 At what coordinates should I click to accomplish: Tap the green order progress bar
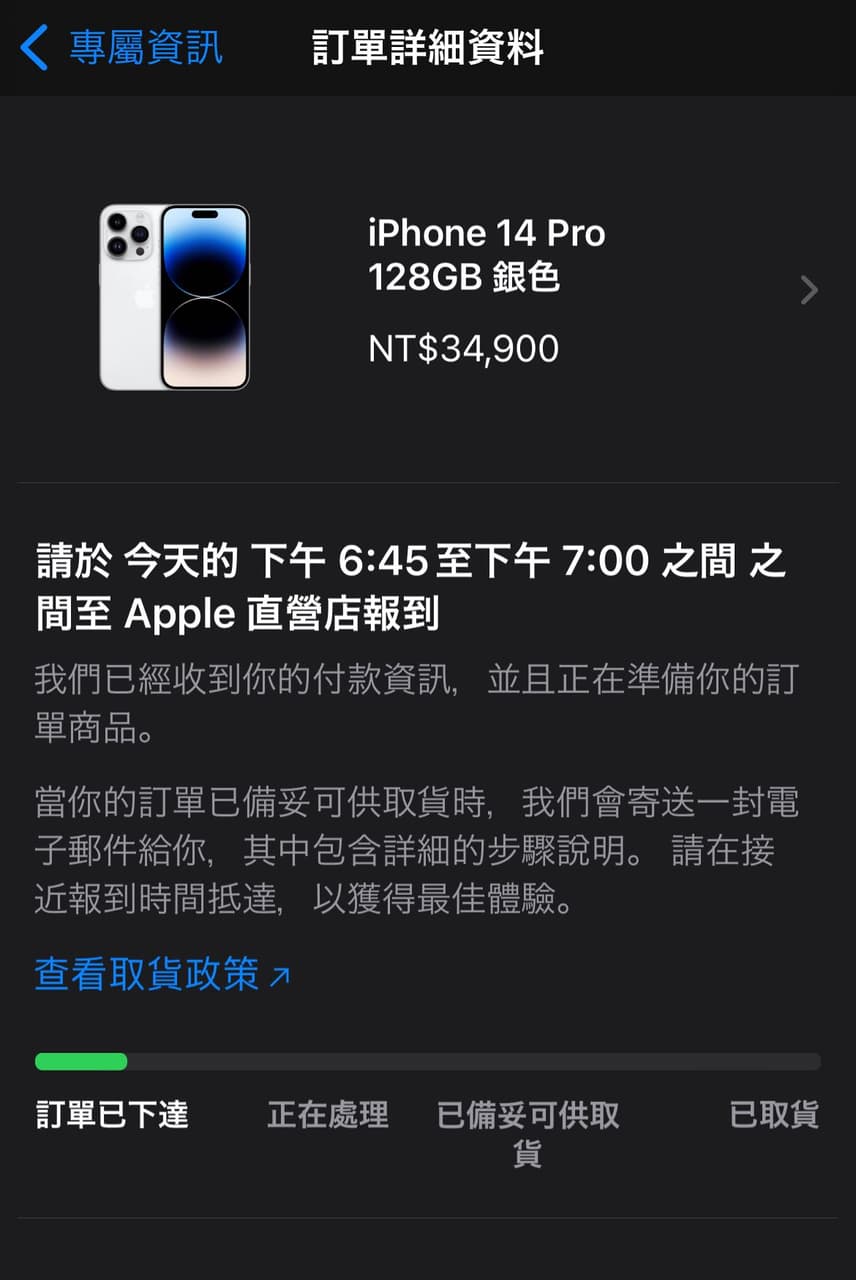tap(82, 1062)
